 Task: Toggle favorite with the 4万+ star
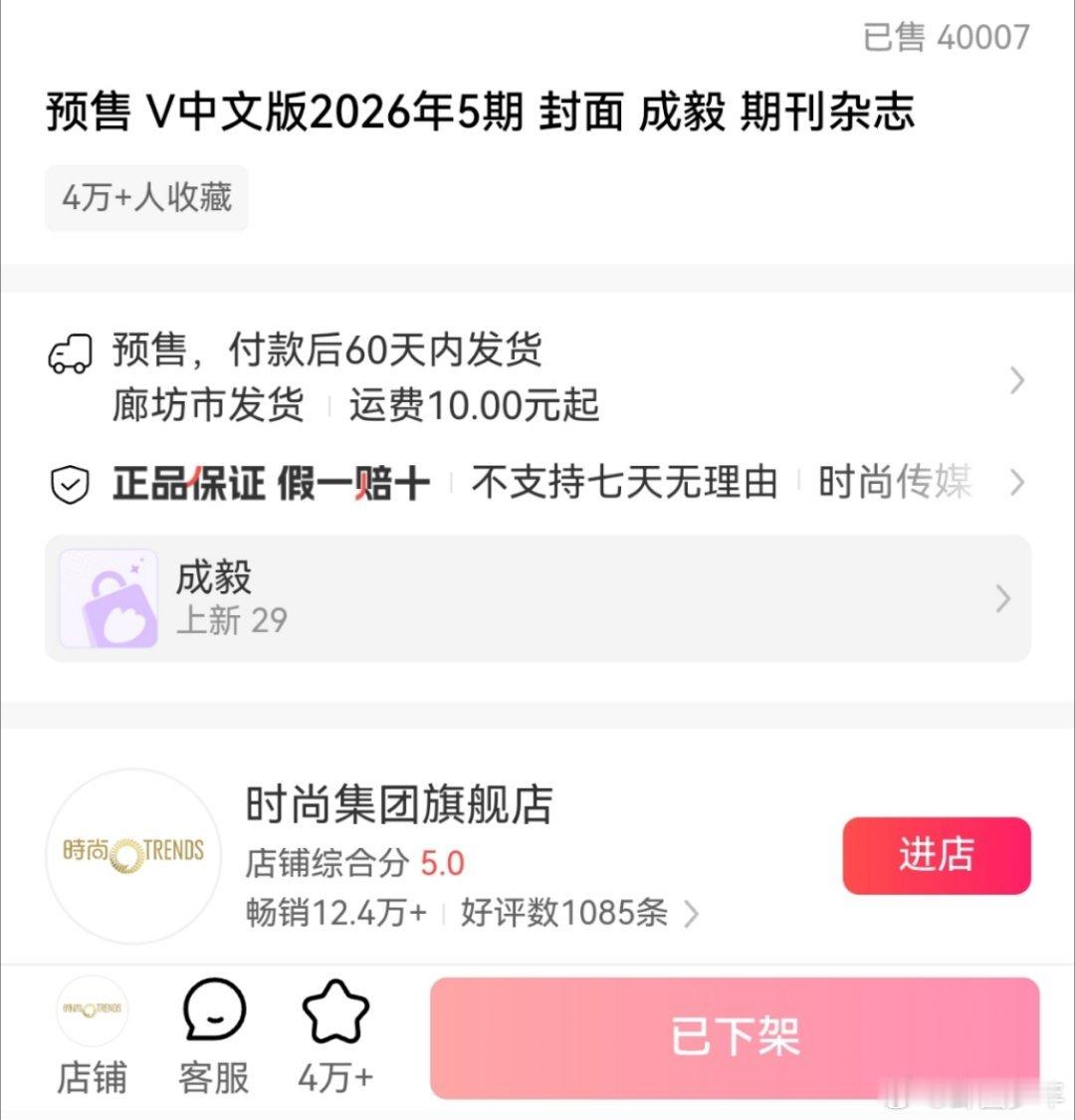335,1010
